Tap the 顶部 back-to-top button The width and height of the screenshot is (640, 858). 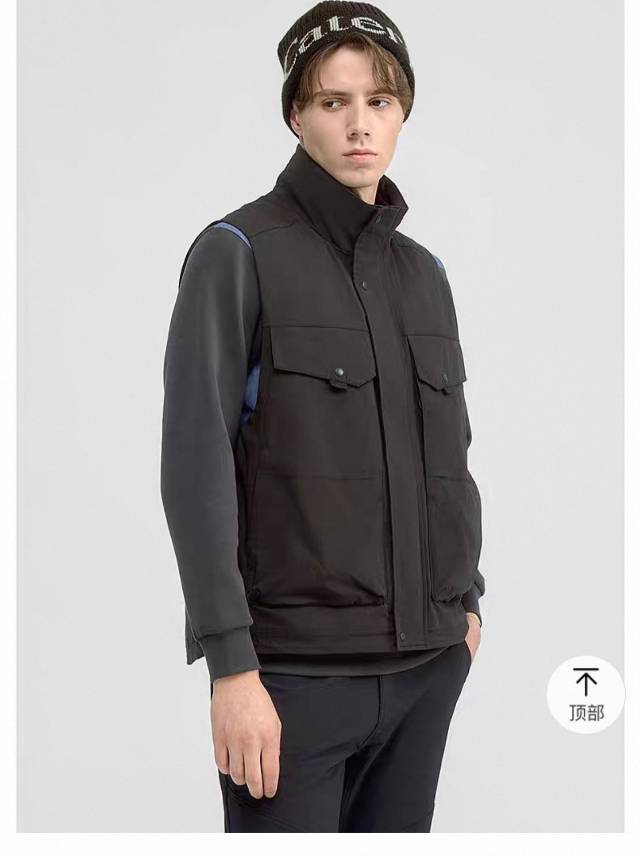[x=586, y=695]
